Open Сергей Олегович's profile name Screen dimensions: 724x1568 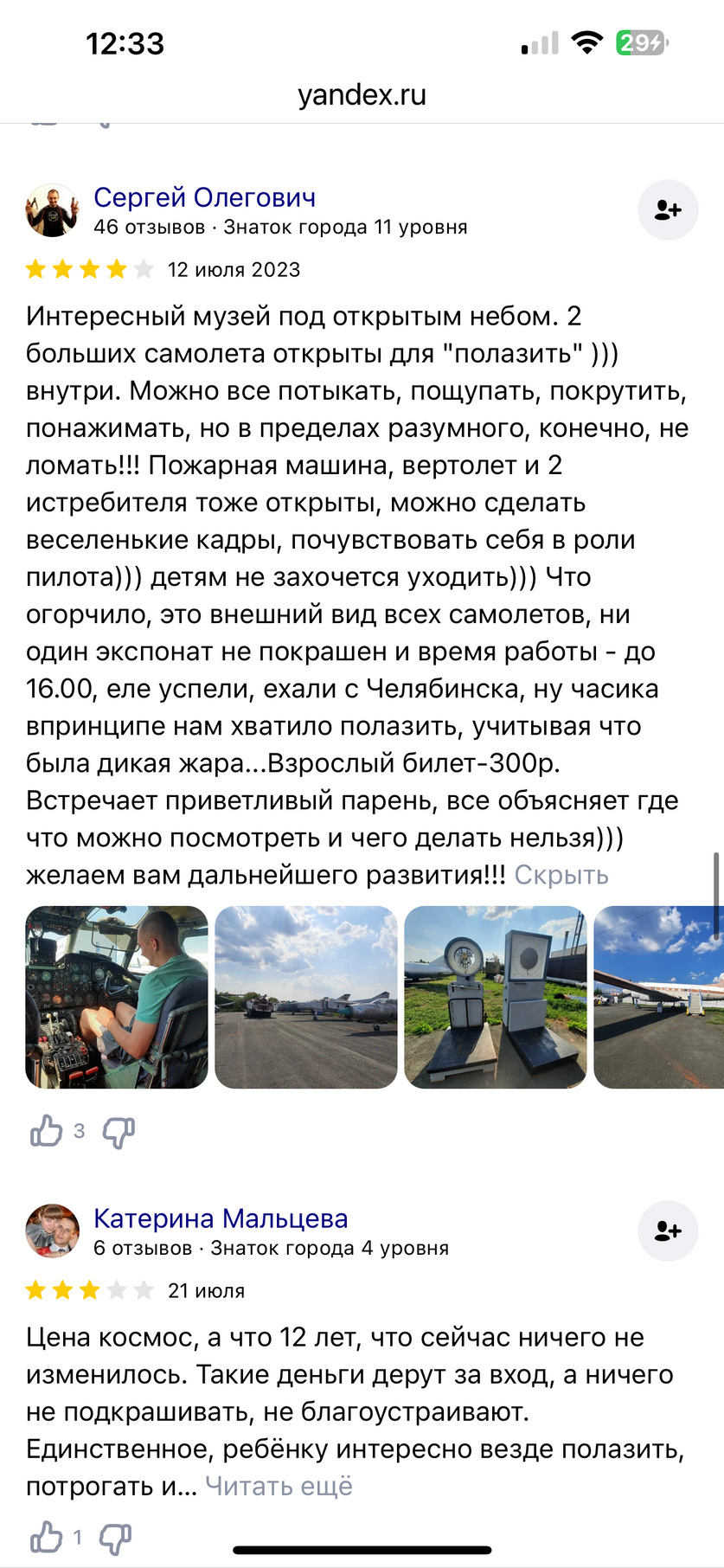[204, 197]
